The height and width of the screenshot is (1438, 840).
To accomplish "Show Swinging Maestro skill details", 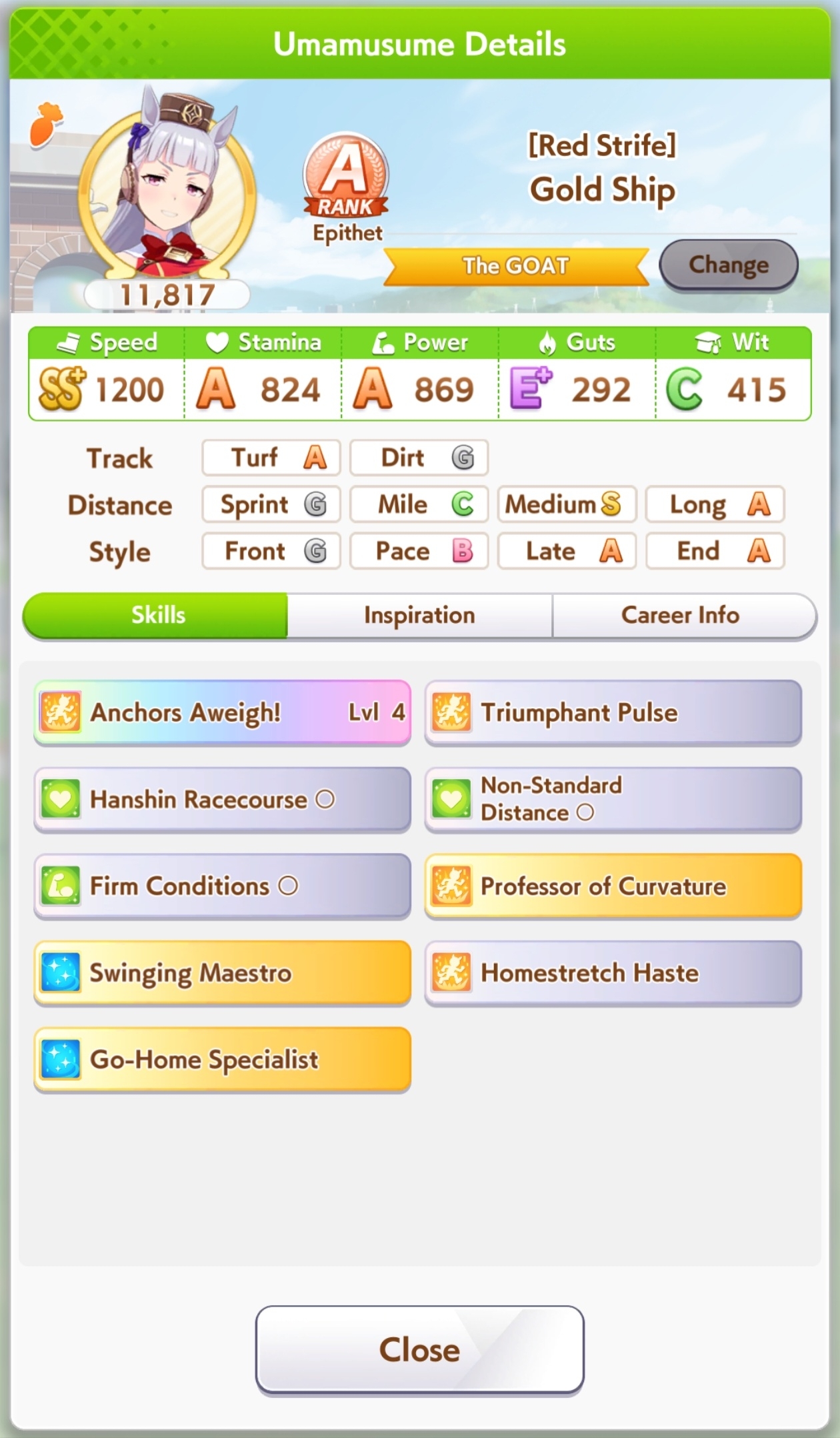I will click(x=222, y=972).
